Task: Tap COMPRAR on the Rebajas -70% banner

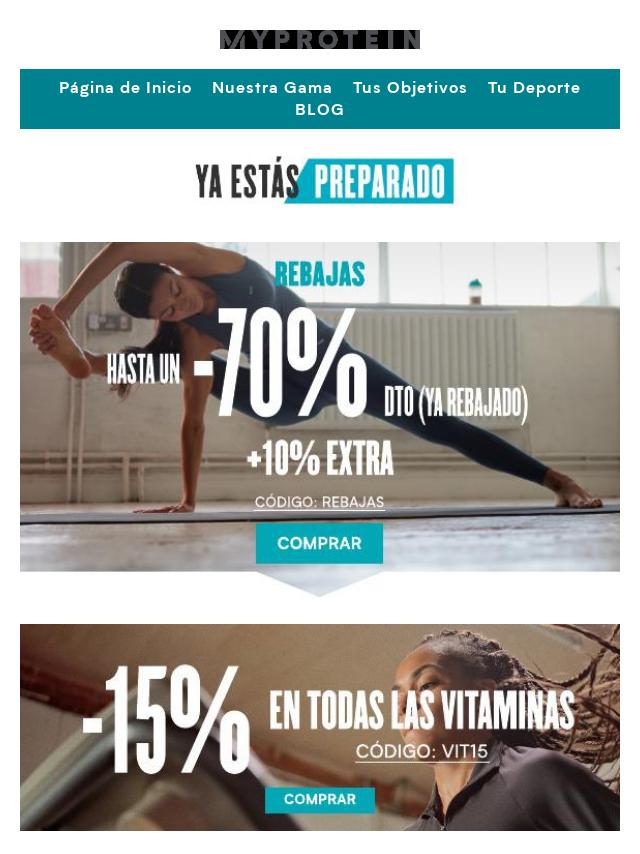Action: click(x=319, y=543)
